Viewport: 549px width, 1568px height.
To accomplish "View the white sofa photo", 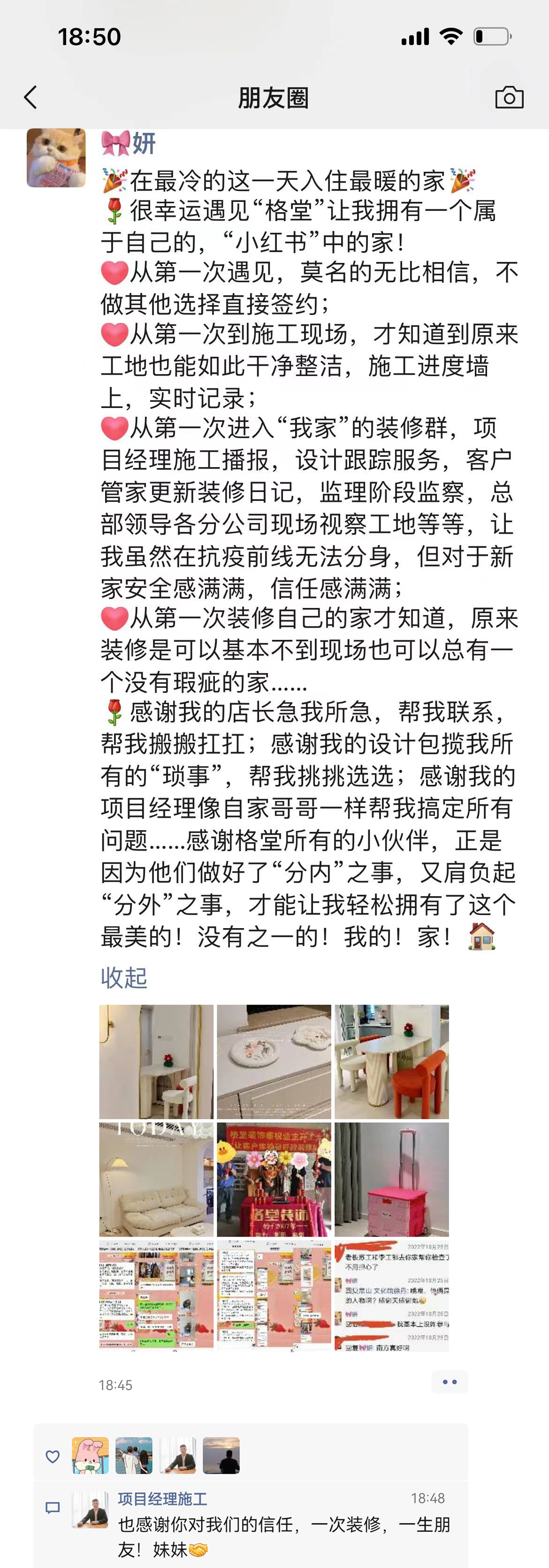I will tap(156, 1179).
